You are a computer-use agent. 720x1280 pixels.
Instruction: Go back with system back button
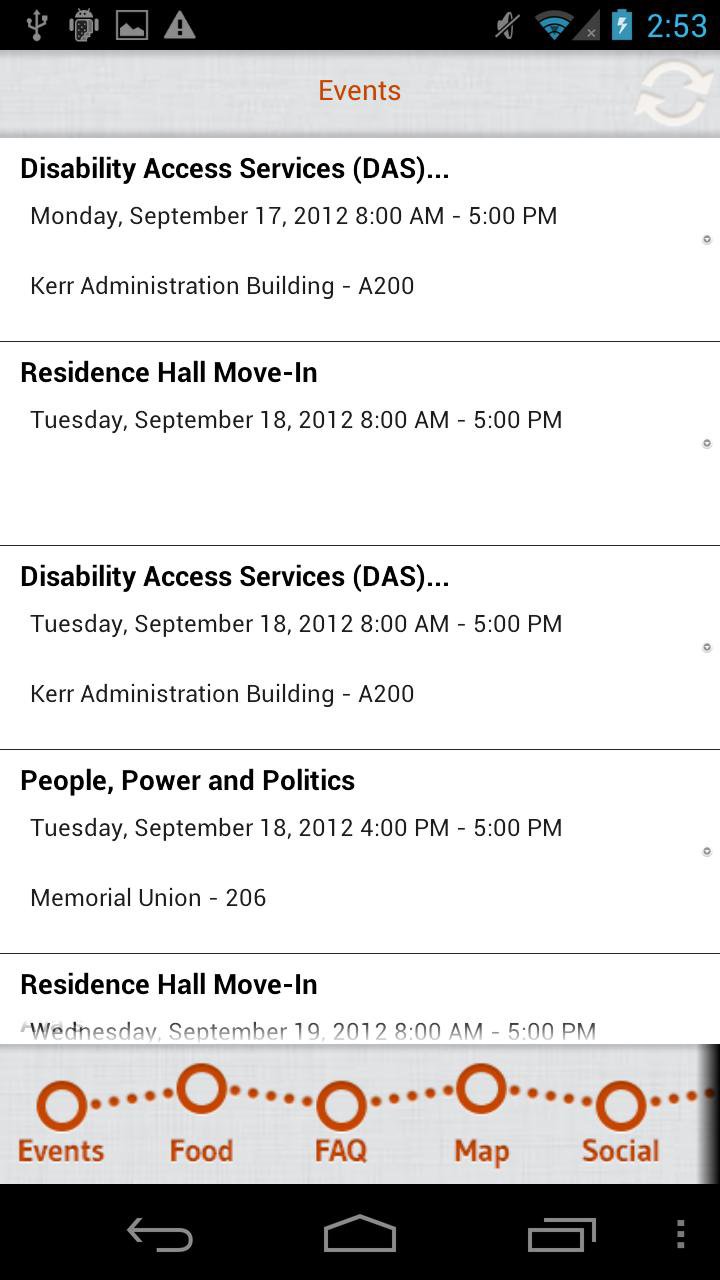pyautogui.click(x=160, y=1234)
